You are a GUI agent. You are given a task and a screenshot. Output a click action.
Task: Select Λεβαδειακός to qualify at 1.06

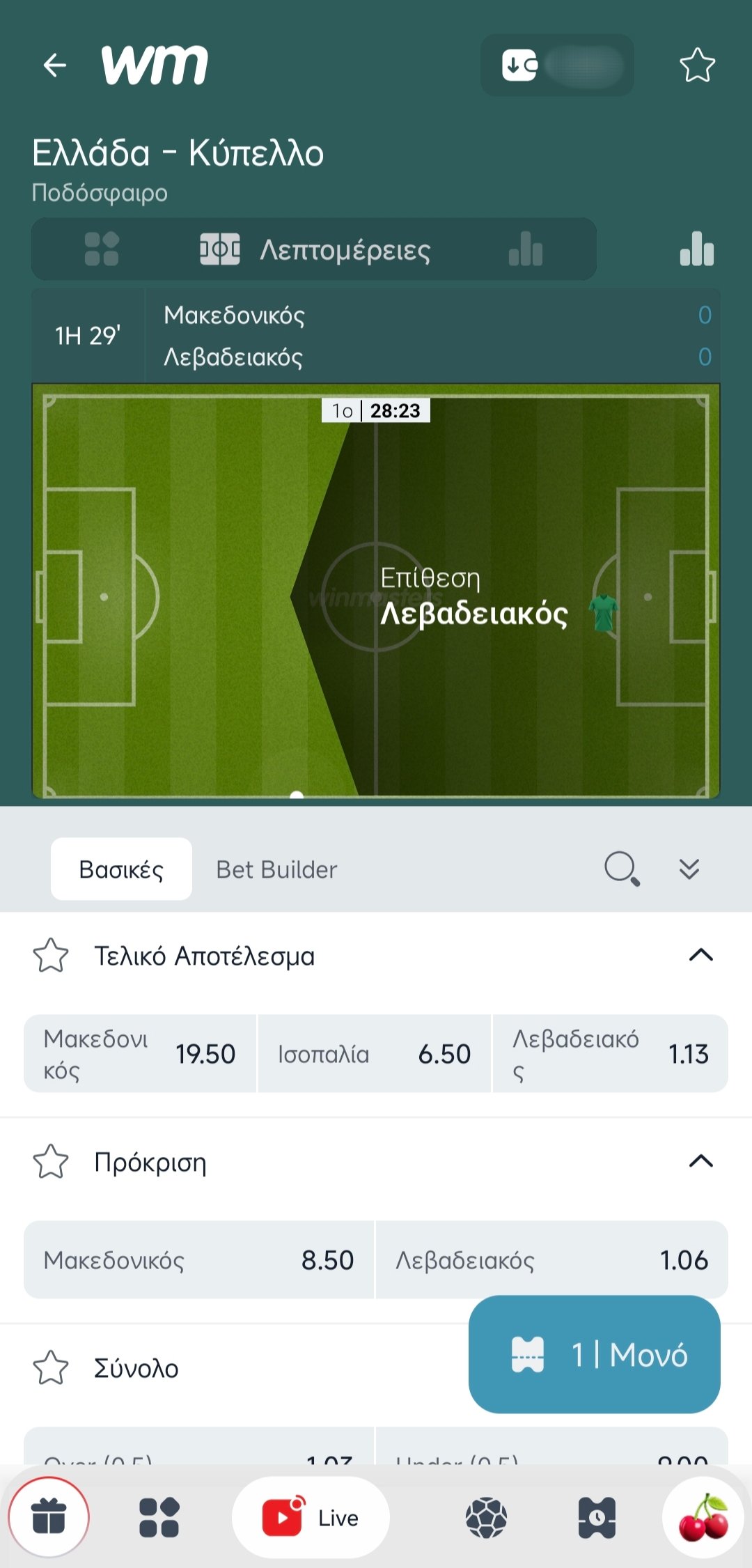click(x=552, y=1259)
